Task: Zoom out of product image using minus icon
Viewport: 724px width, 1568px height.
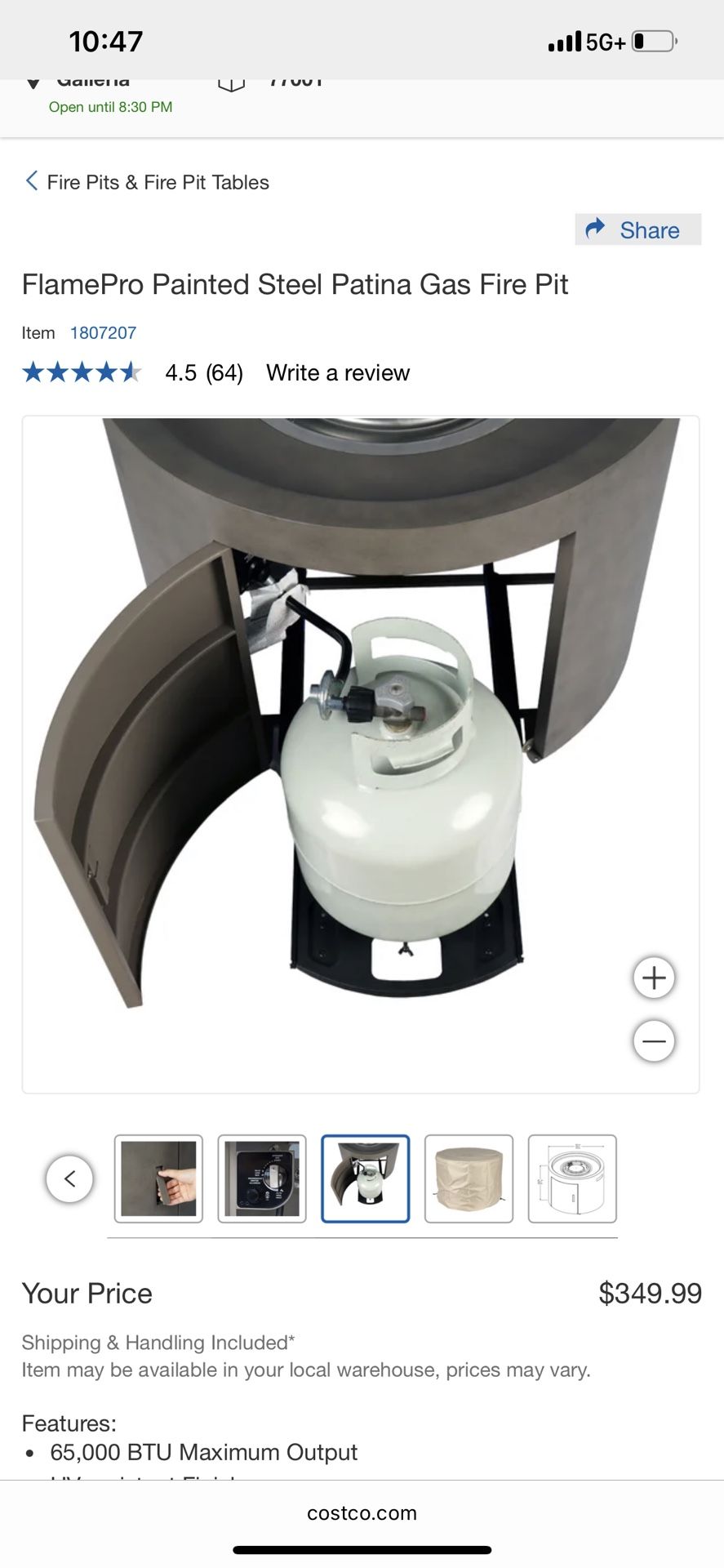Action: point(653,1040)
